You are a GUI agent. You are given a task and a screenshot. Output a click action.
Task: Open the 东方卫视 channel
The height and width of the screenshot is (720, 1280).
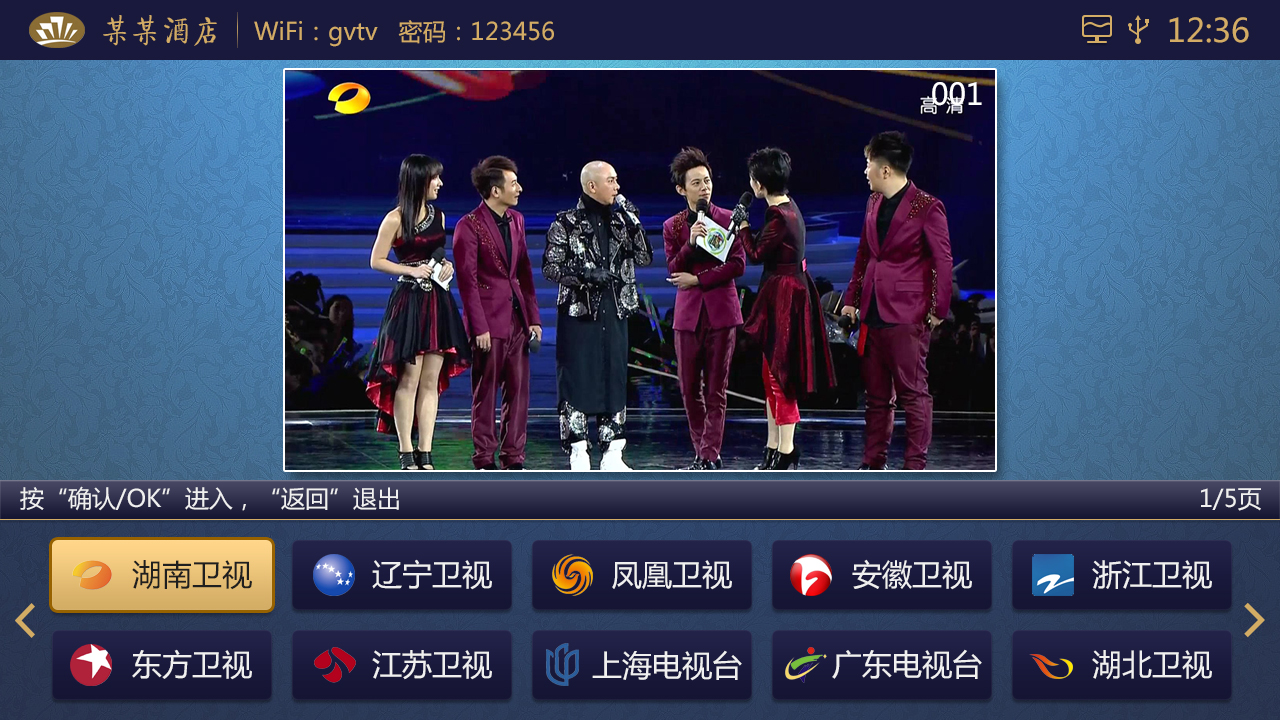162,665
